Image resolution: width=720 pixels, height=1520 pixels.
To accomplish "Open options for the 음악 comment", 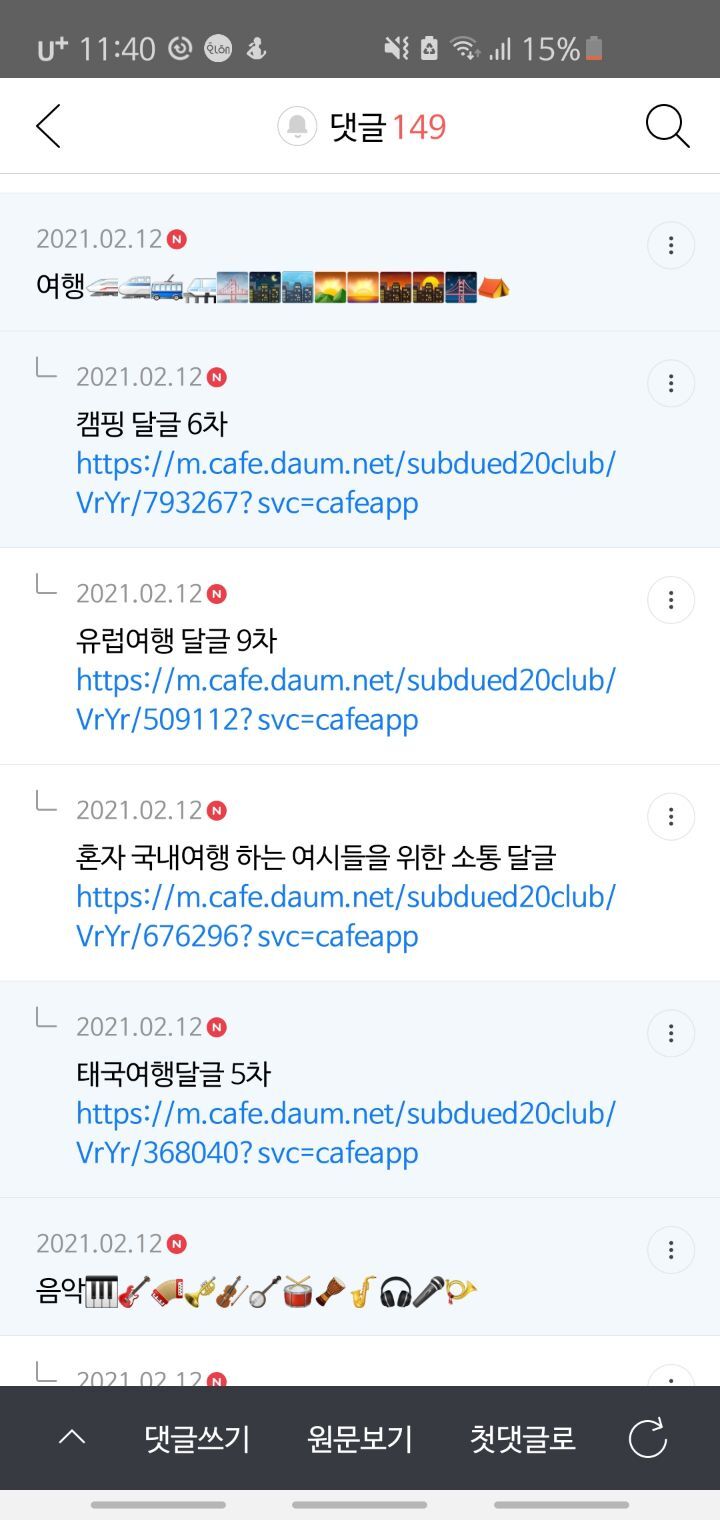I will click(671, 1250).
